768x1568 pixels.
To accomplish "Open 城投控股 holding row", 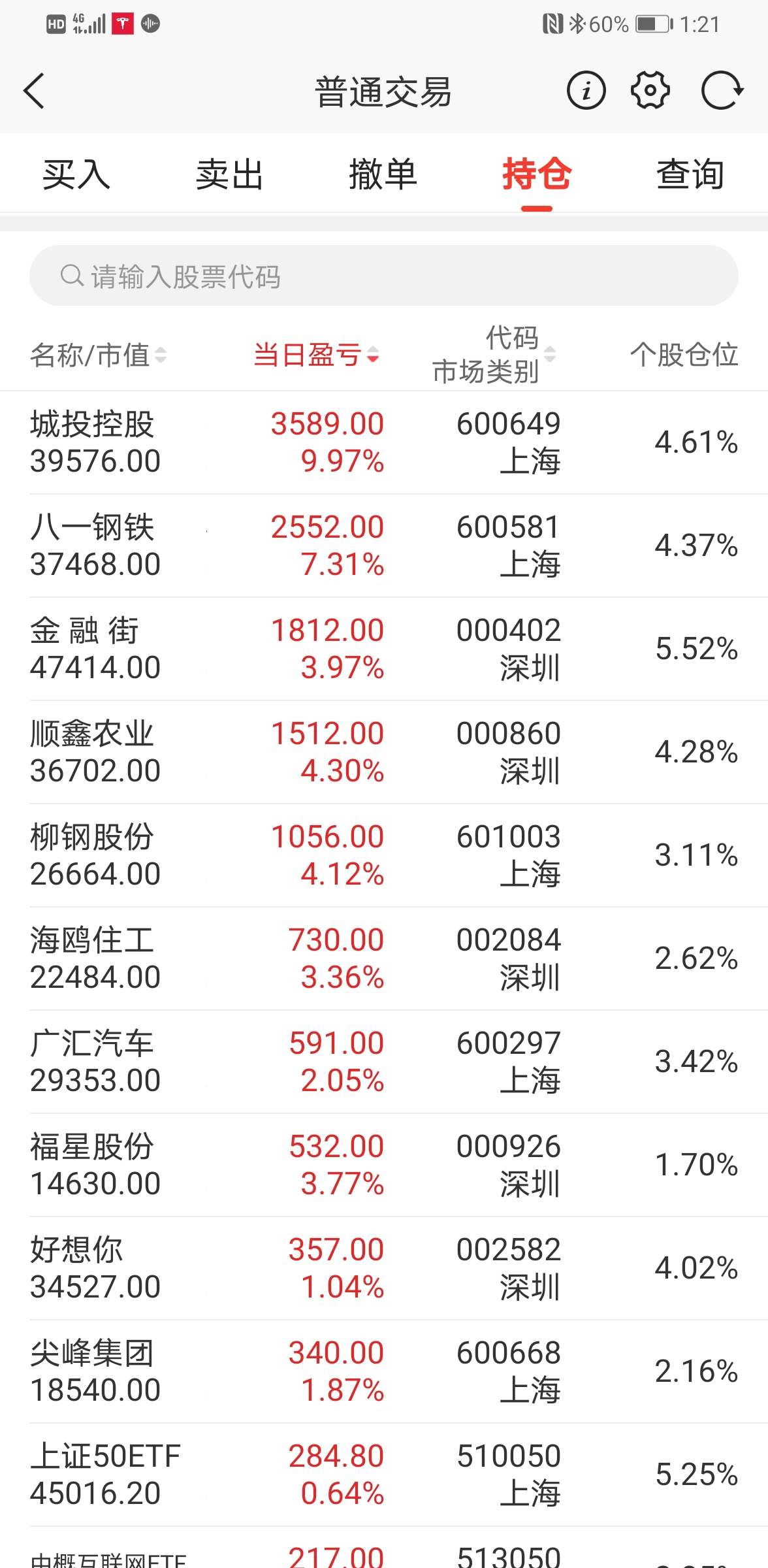I will coord(384,442).
